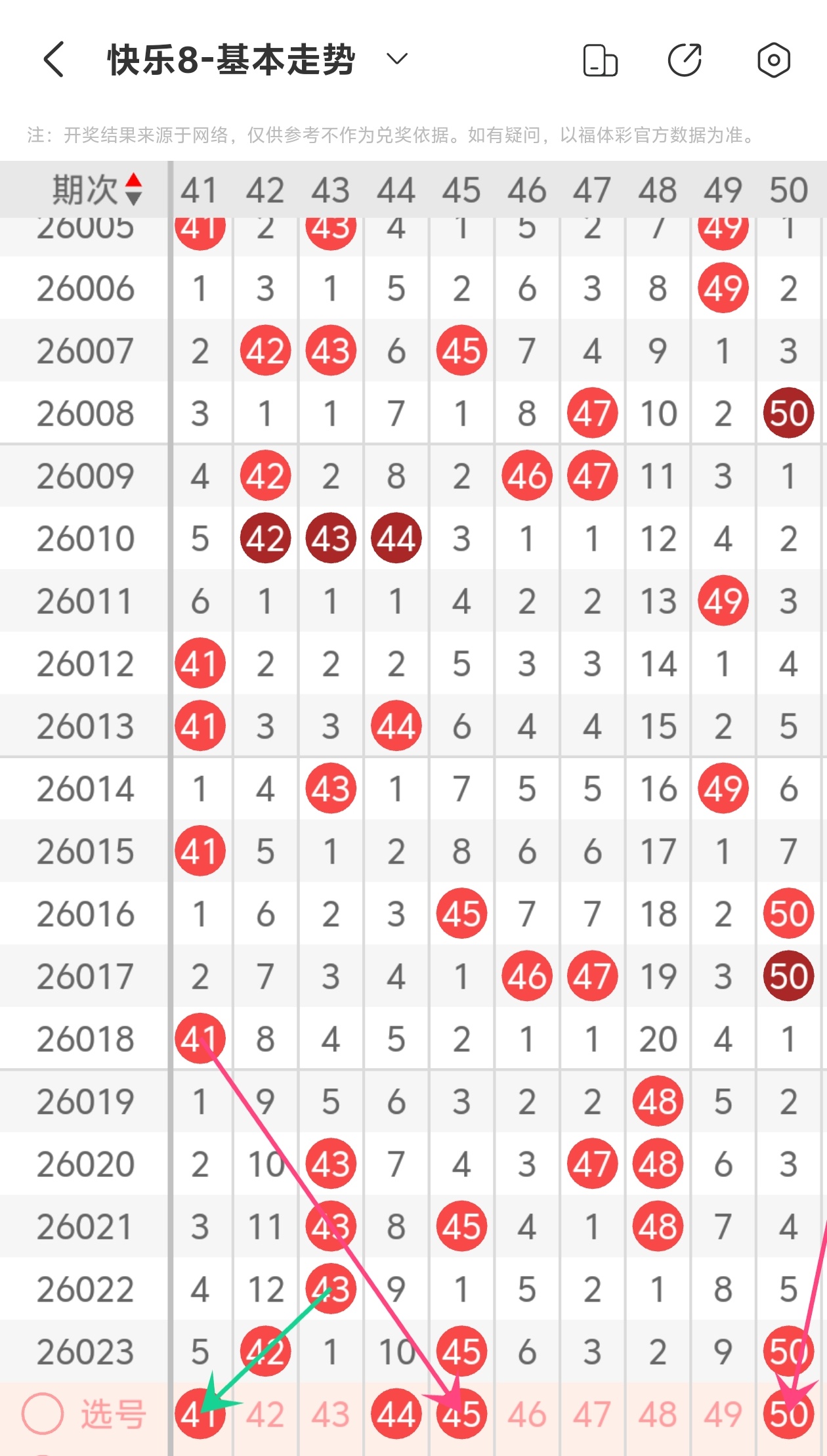Tap the circle beside 选号

43,1413
